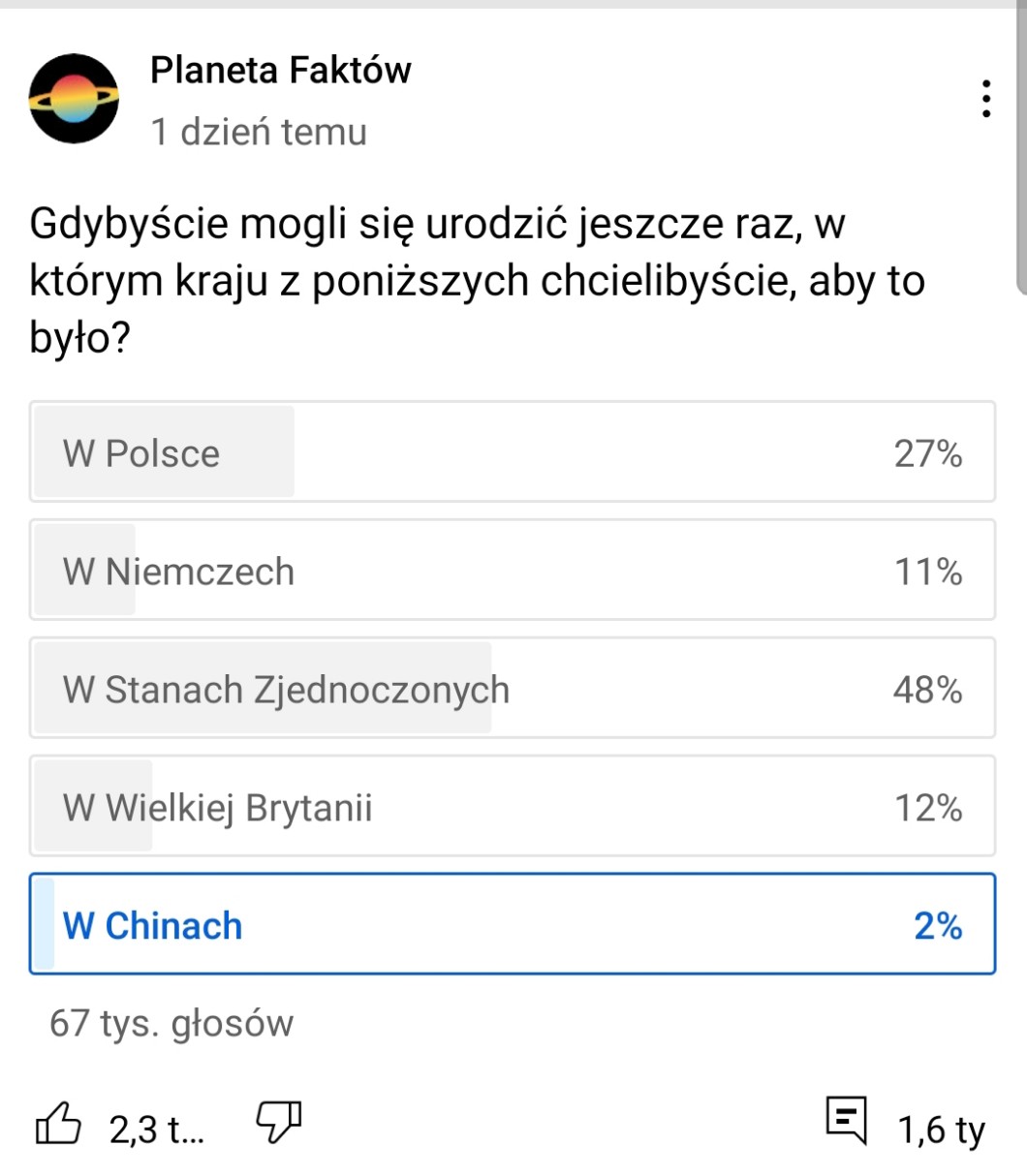Vote for W Polsce option

click(513, 452)
